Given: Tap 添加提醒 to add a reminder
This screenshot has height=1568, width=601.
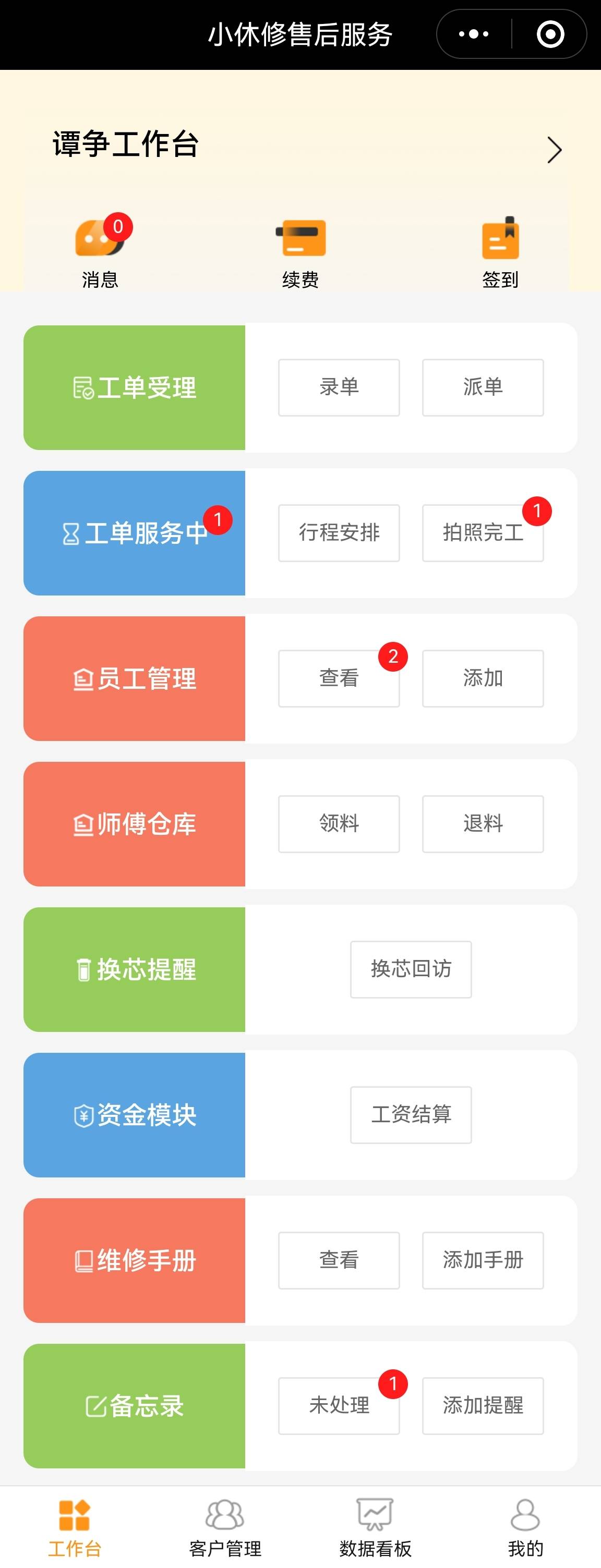Looking at the screenshot, I should click(x=482, y=1405).
